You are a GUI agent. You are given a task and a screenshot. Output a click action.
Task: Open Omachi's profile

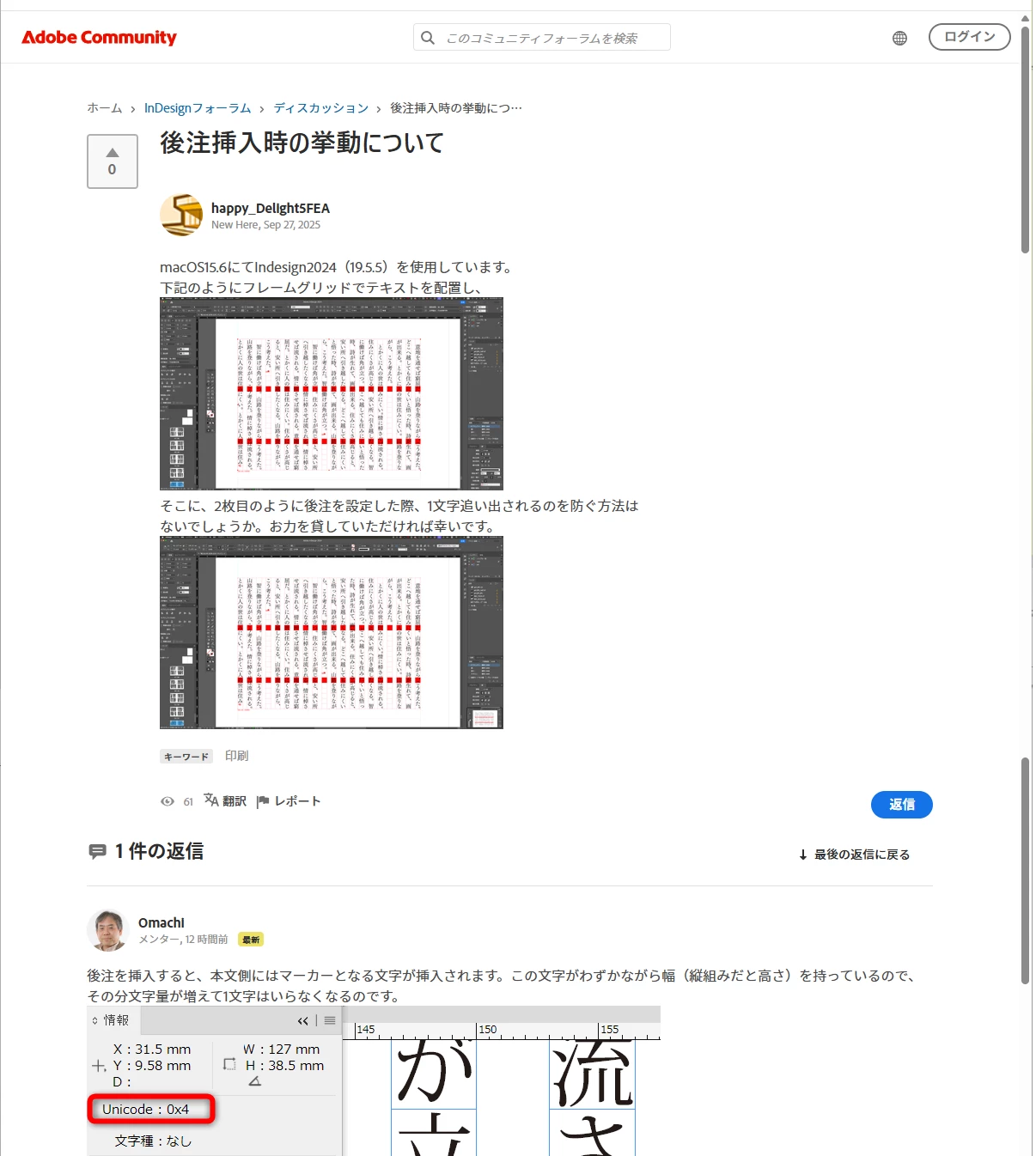[x=161, y=922]
